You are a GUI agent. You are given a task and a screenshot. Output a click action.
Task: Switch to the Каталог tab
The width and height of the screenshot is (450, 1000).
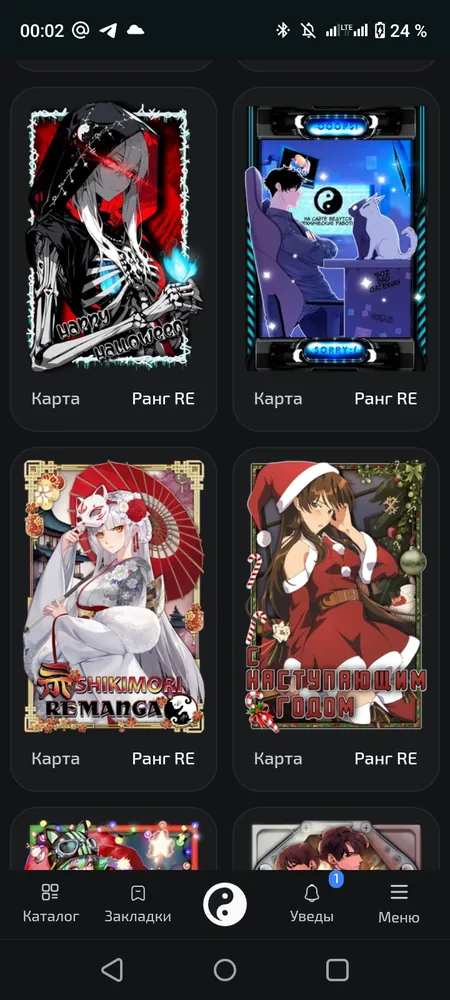point(51,904)
